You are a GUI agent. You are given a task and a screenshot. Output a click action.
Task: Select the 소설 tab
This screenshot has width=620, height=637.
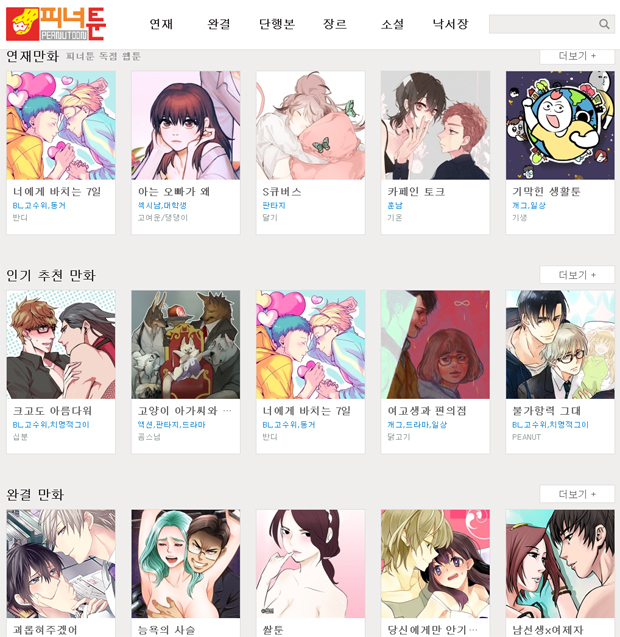click(x=392, y=24)
